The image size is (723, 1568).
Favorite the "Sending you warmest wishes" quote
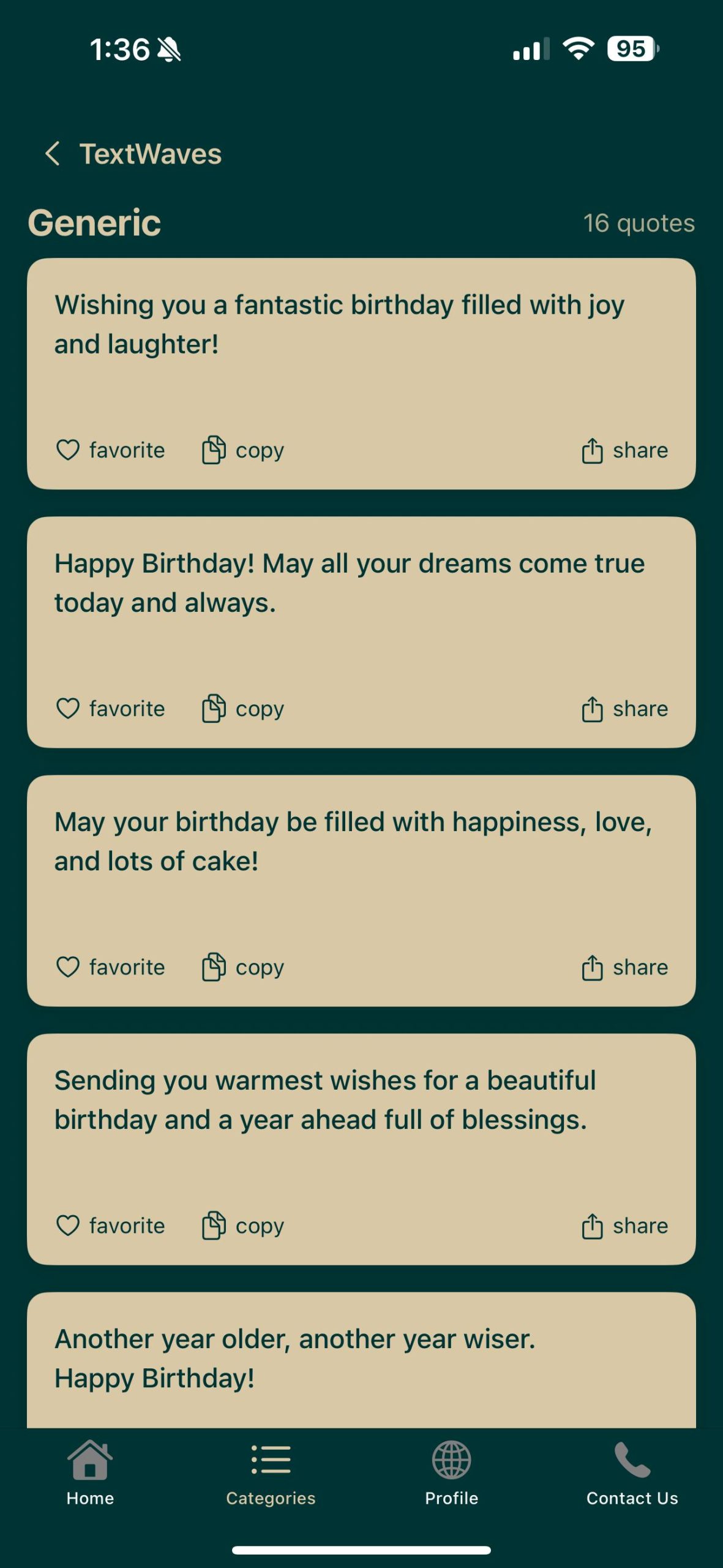click(x=111, y=1226)
